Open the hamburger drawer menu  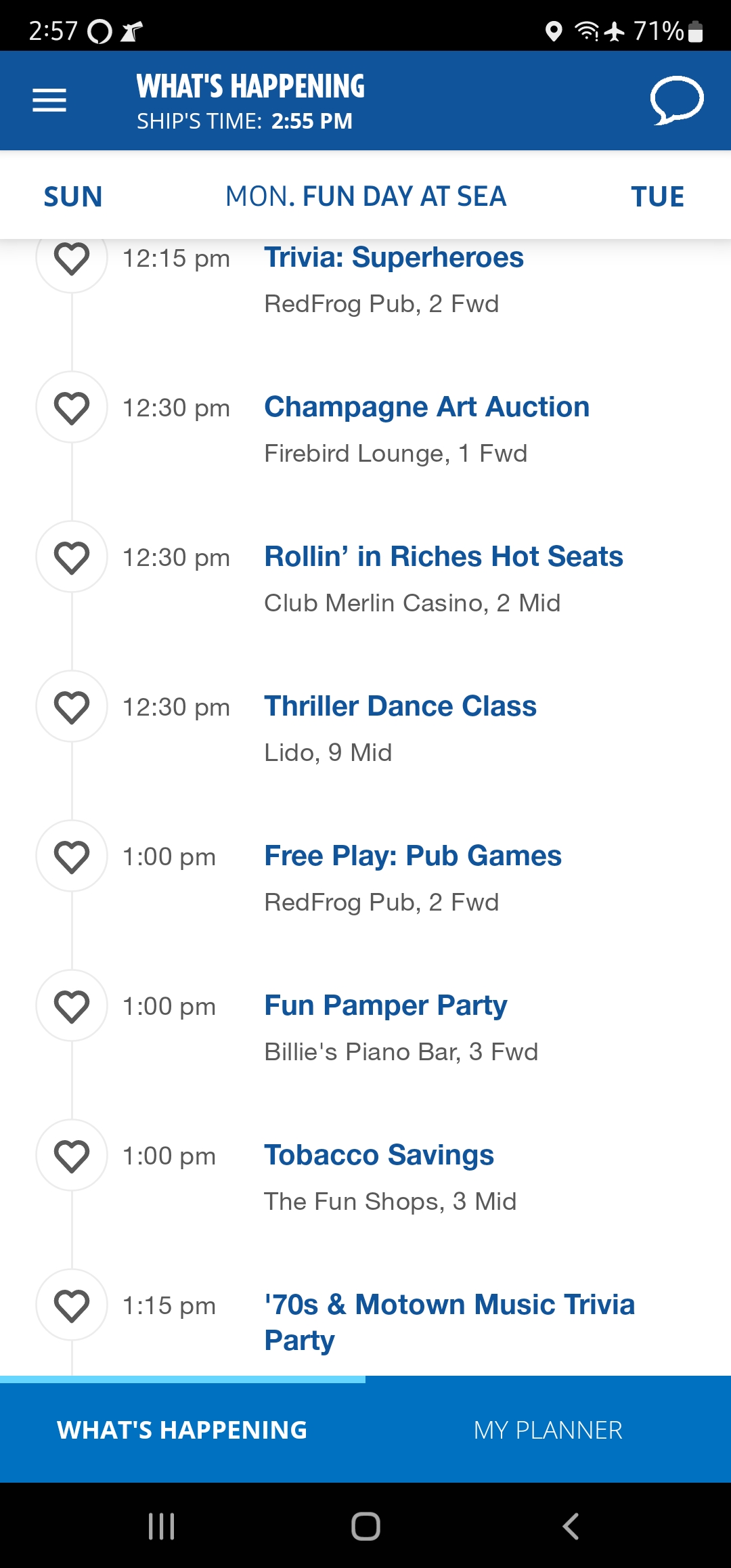(x=49, y=100)
